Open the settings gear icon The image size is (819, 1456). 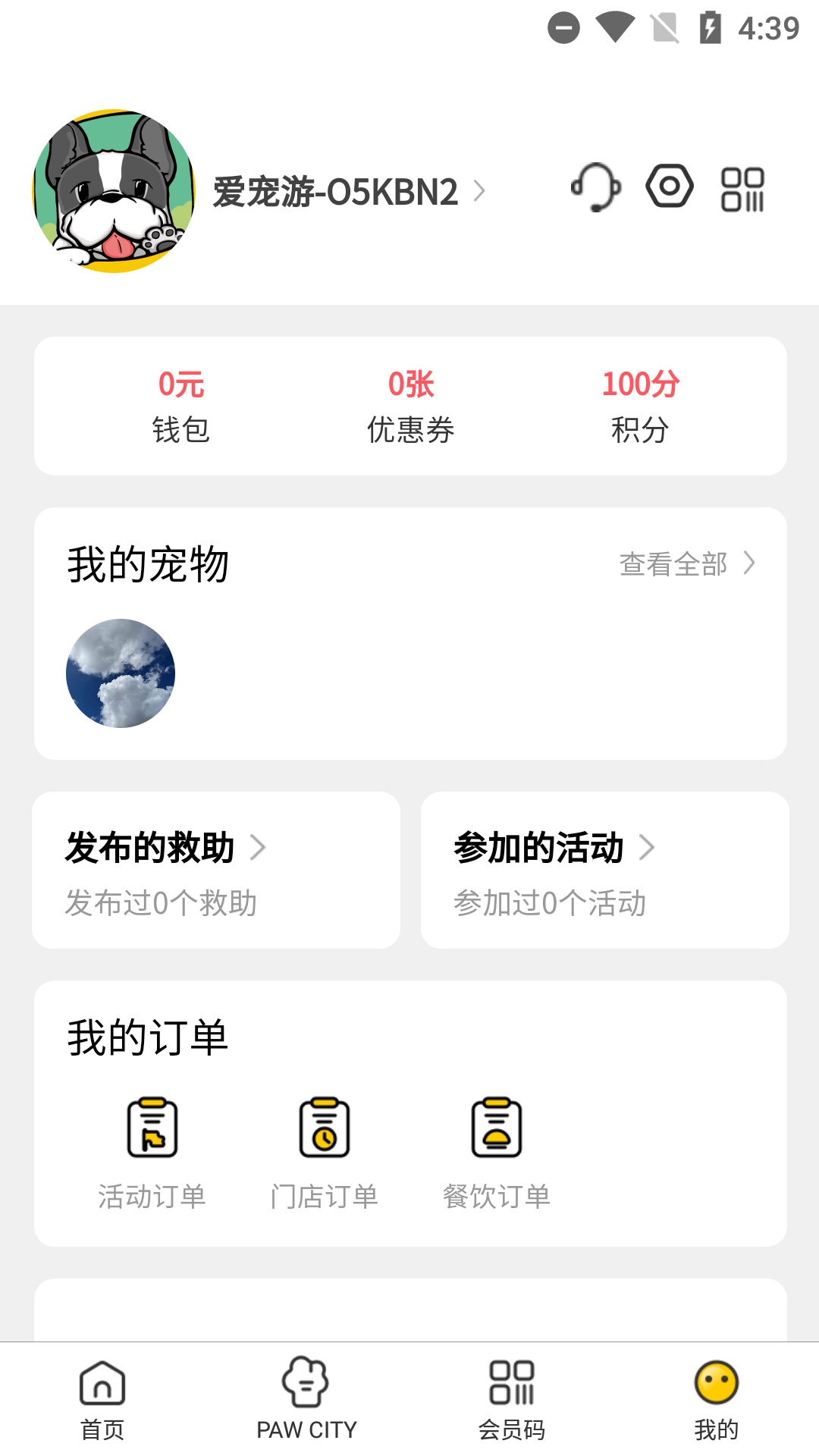pos(668,187)
